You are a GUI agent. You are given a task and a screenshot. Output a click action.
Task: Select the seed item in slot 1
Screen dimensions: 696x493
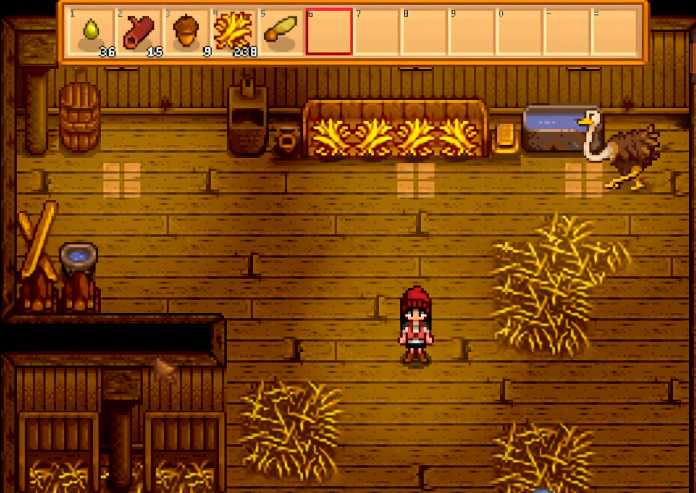point(91,32)
